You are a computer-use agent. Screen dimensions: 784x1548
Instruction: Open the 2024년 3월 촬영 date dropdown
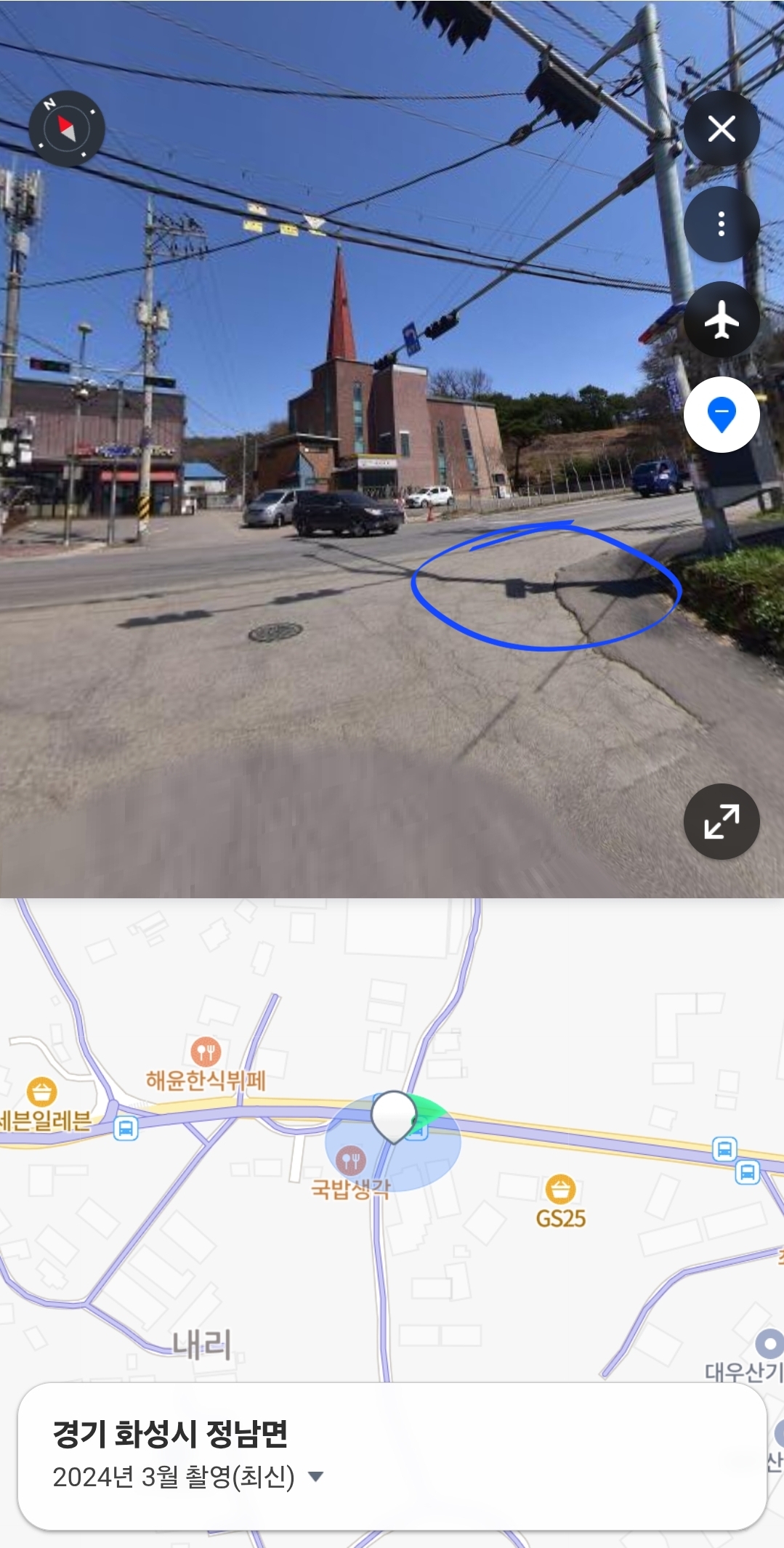point(315,1476)
